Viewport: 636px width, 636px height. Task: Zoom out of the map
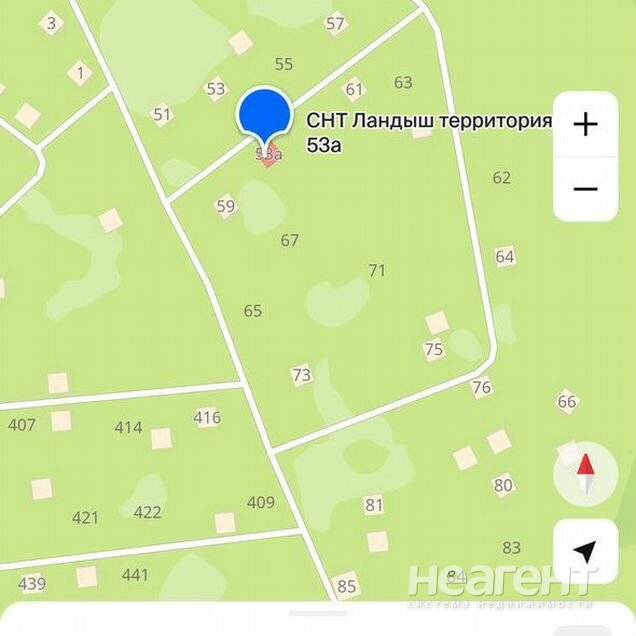[x=585, y=188]
